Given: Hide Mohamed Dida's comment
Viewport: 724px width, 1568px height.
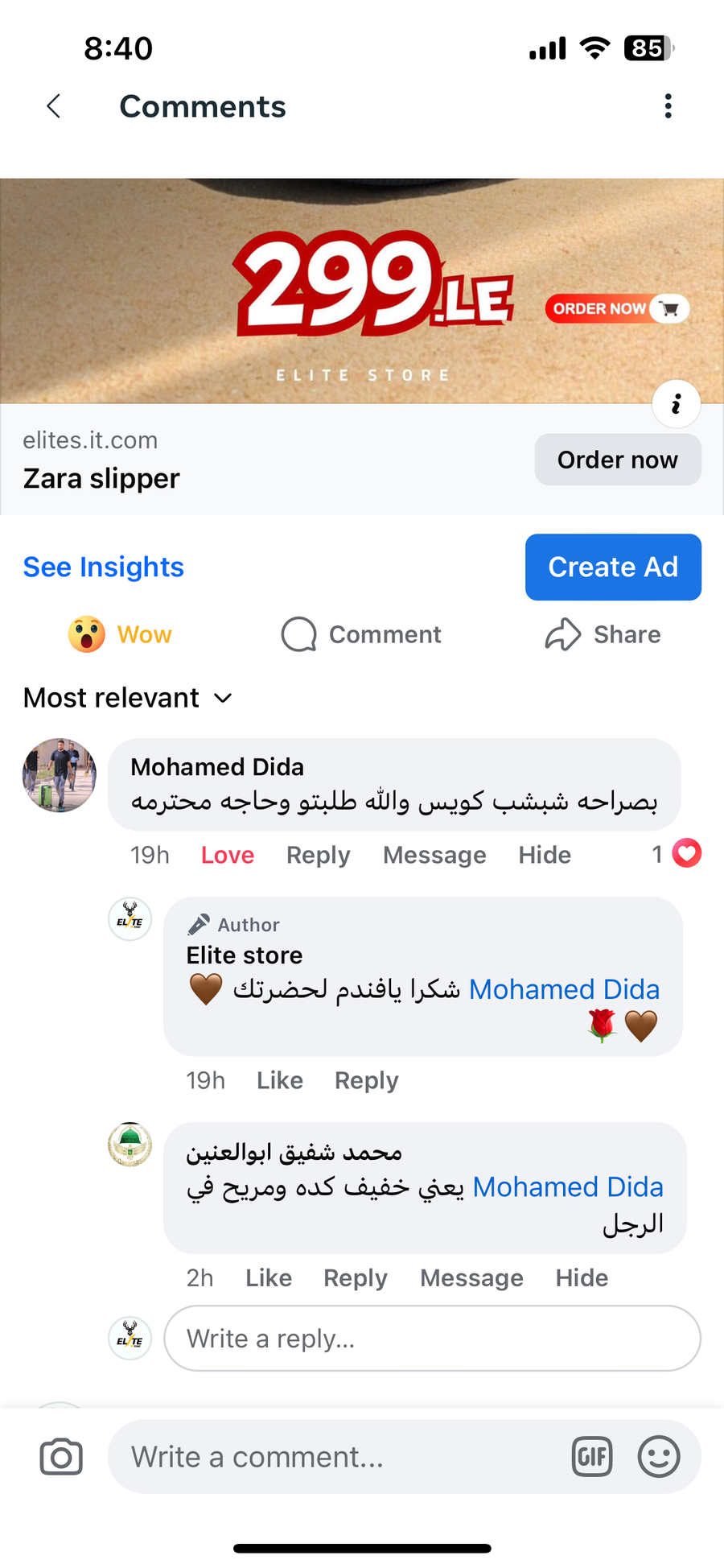Looking at the screenshot, I should tap(545, 855).
